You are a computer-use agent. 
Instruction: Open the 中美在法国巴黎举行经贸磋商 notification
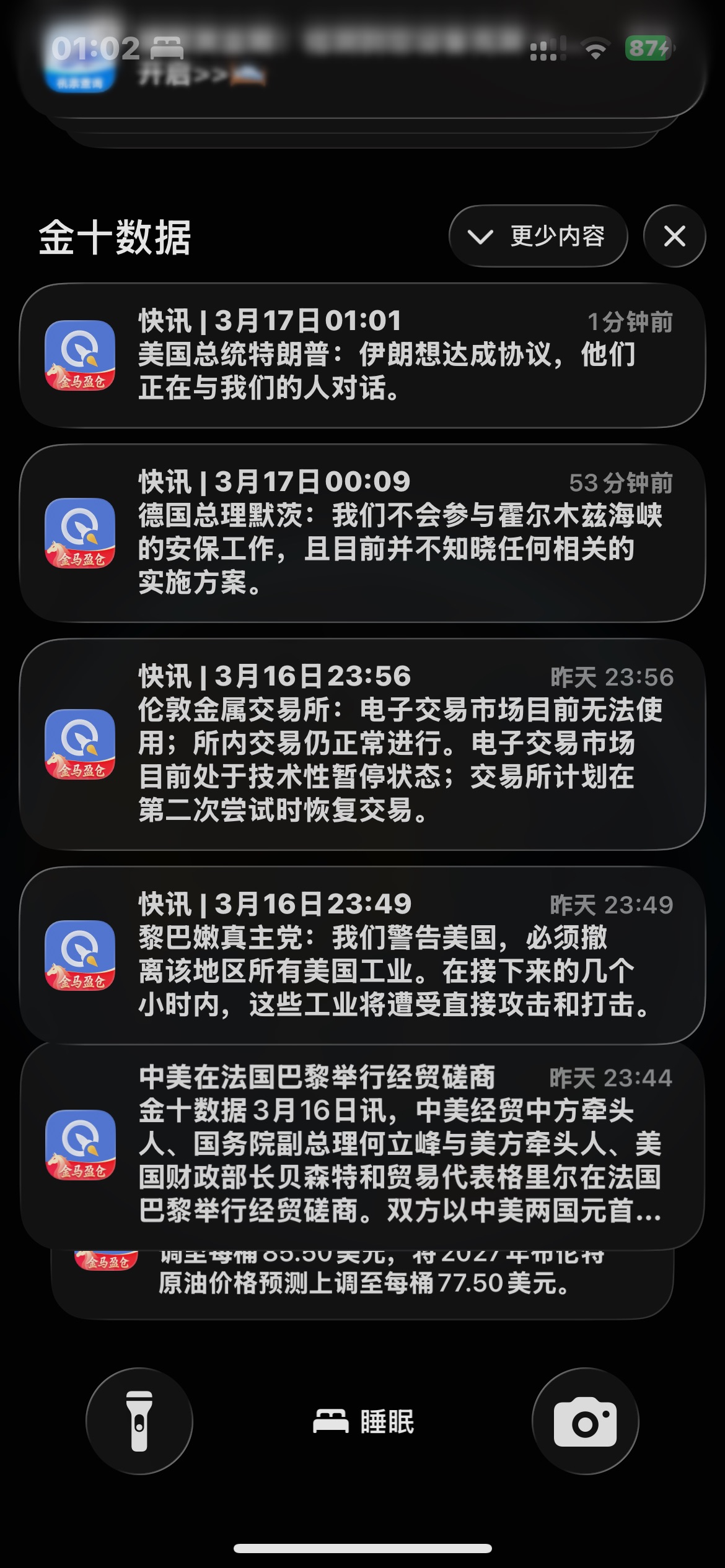pos(362,1144)
